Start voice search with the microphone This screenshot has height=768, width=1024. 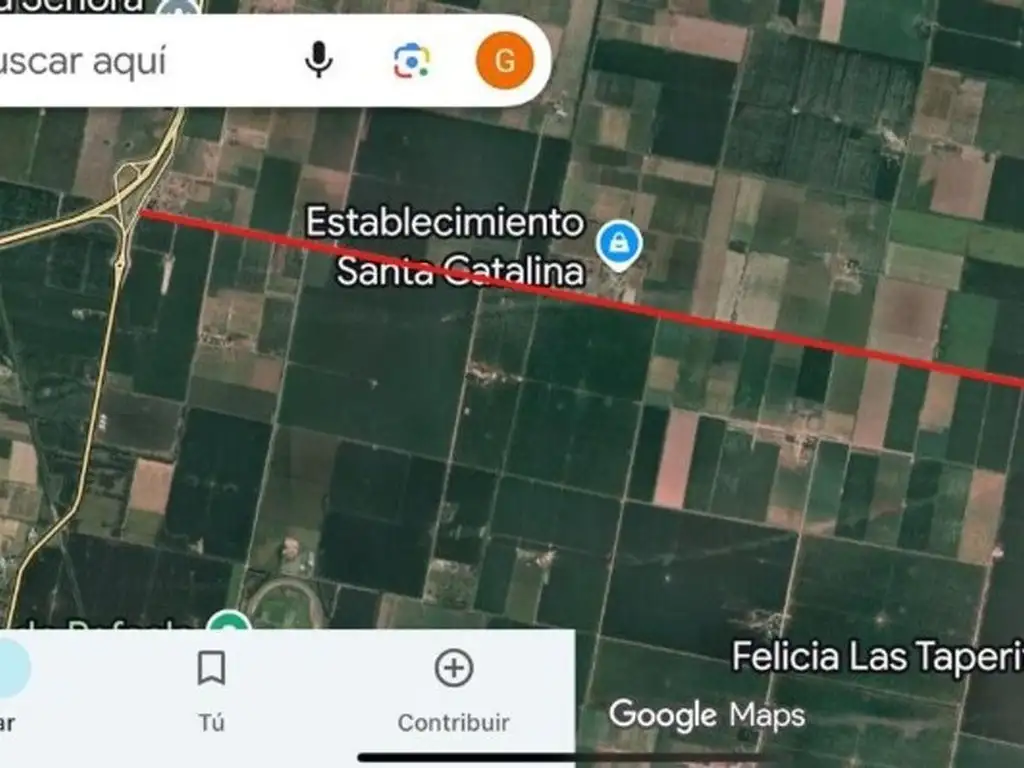tap(318, 61)
